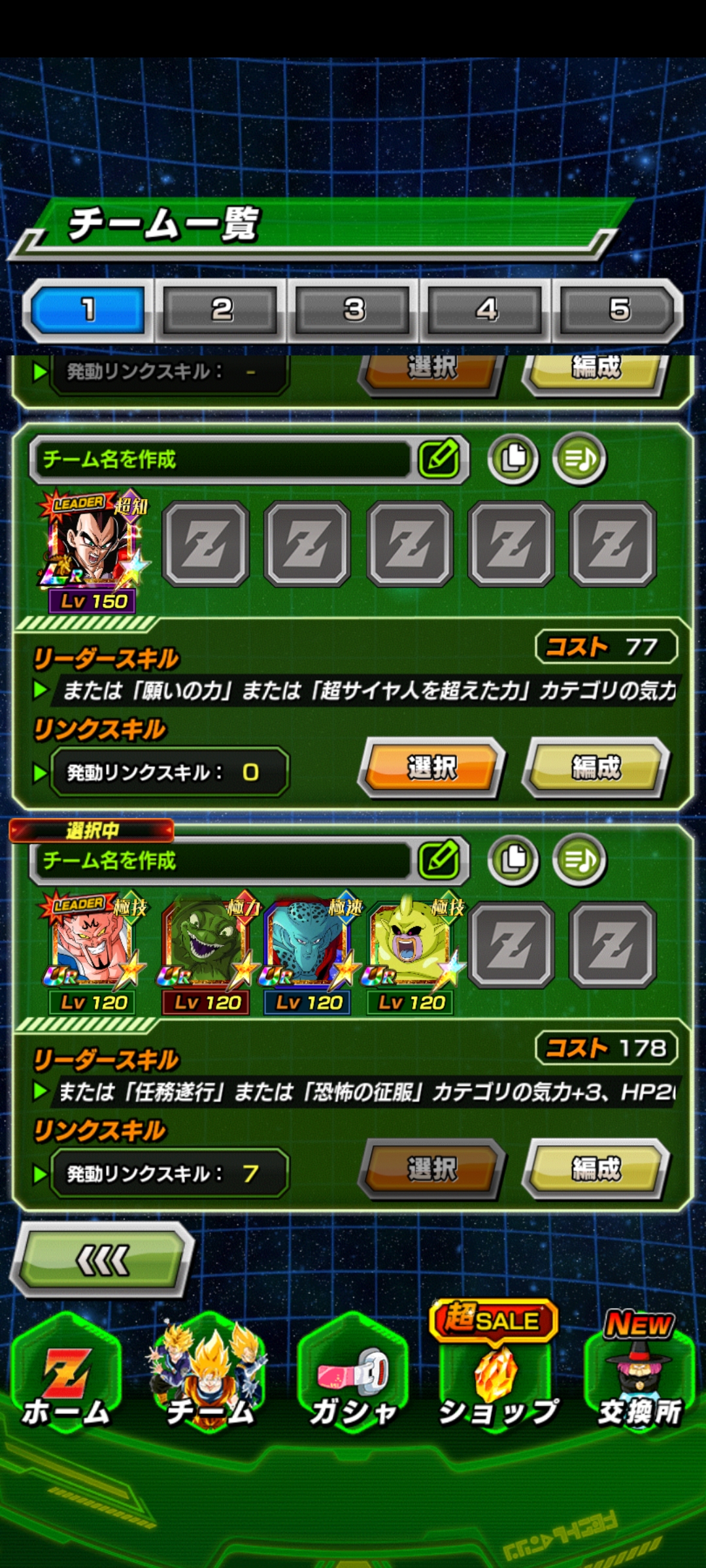Open the 交換所 tab
The height and width of the screenshot is (1568, 706).
click(639, 1379)
